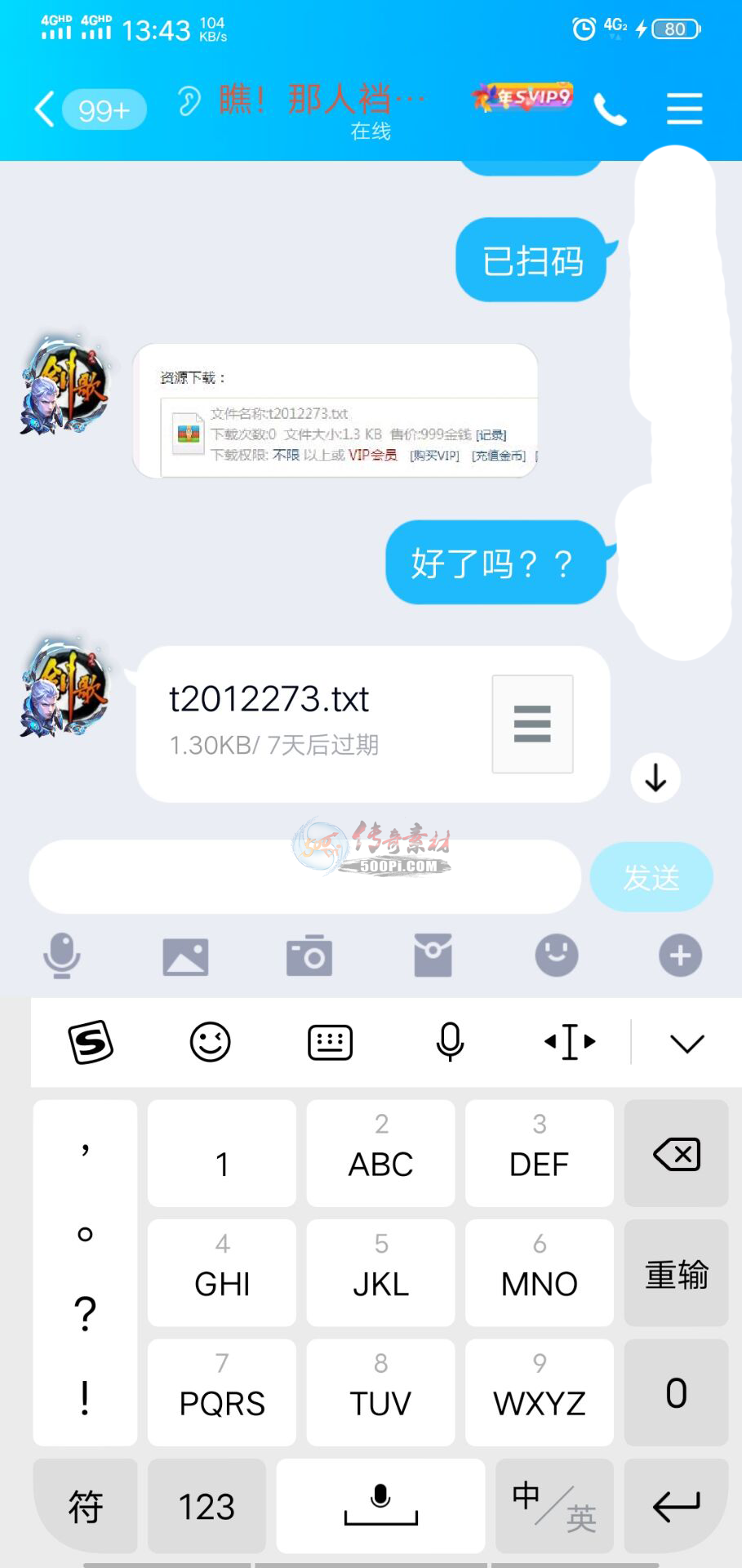742x1568 pixels.
Task: Tap the 发送 send button
Action: [651, 877]
